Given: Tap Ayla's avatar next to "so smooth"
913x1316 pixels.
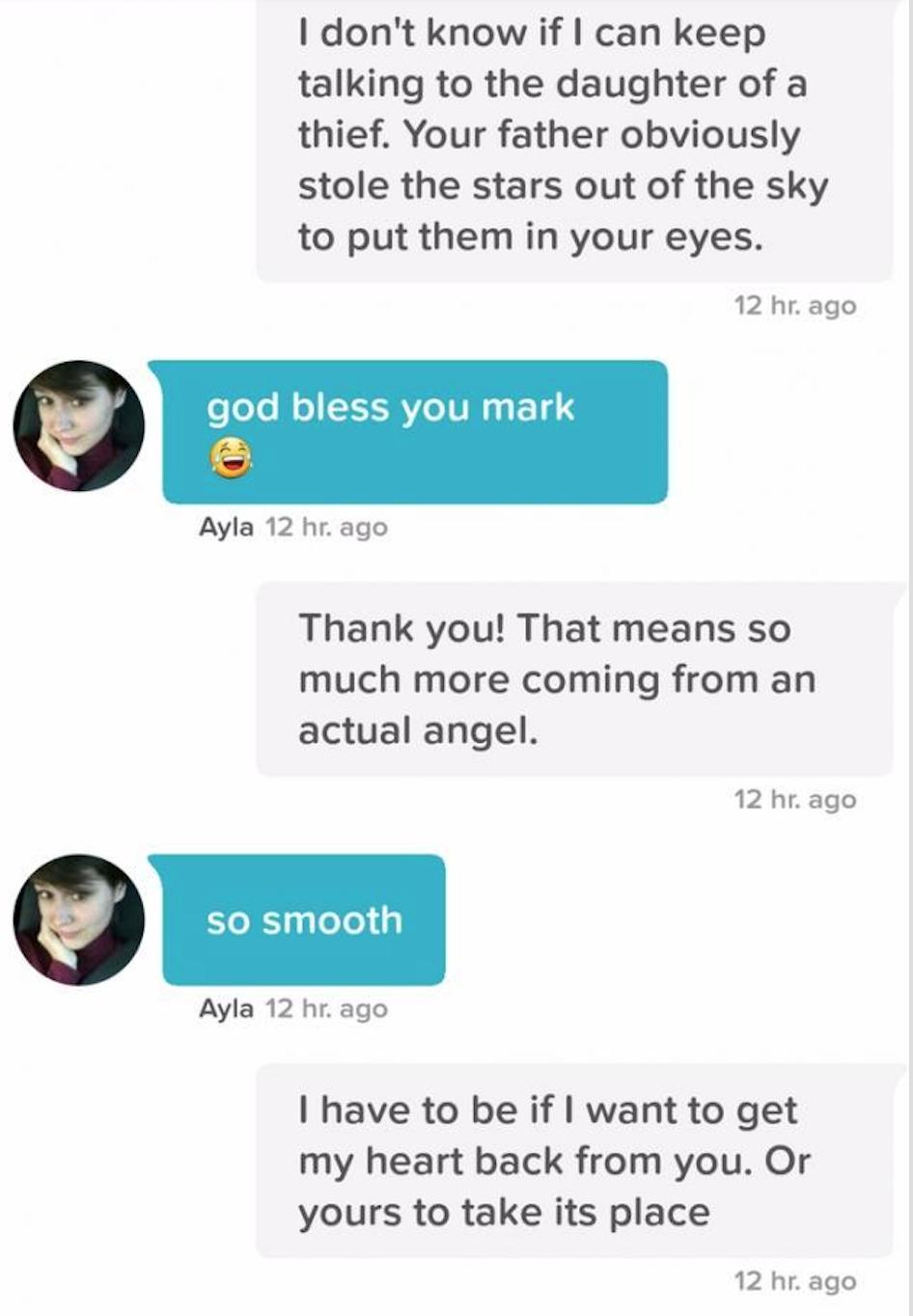Looking at the screenshot, I should (79, 919).
